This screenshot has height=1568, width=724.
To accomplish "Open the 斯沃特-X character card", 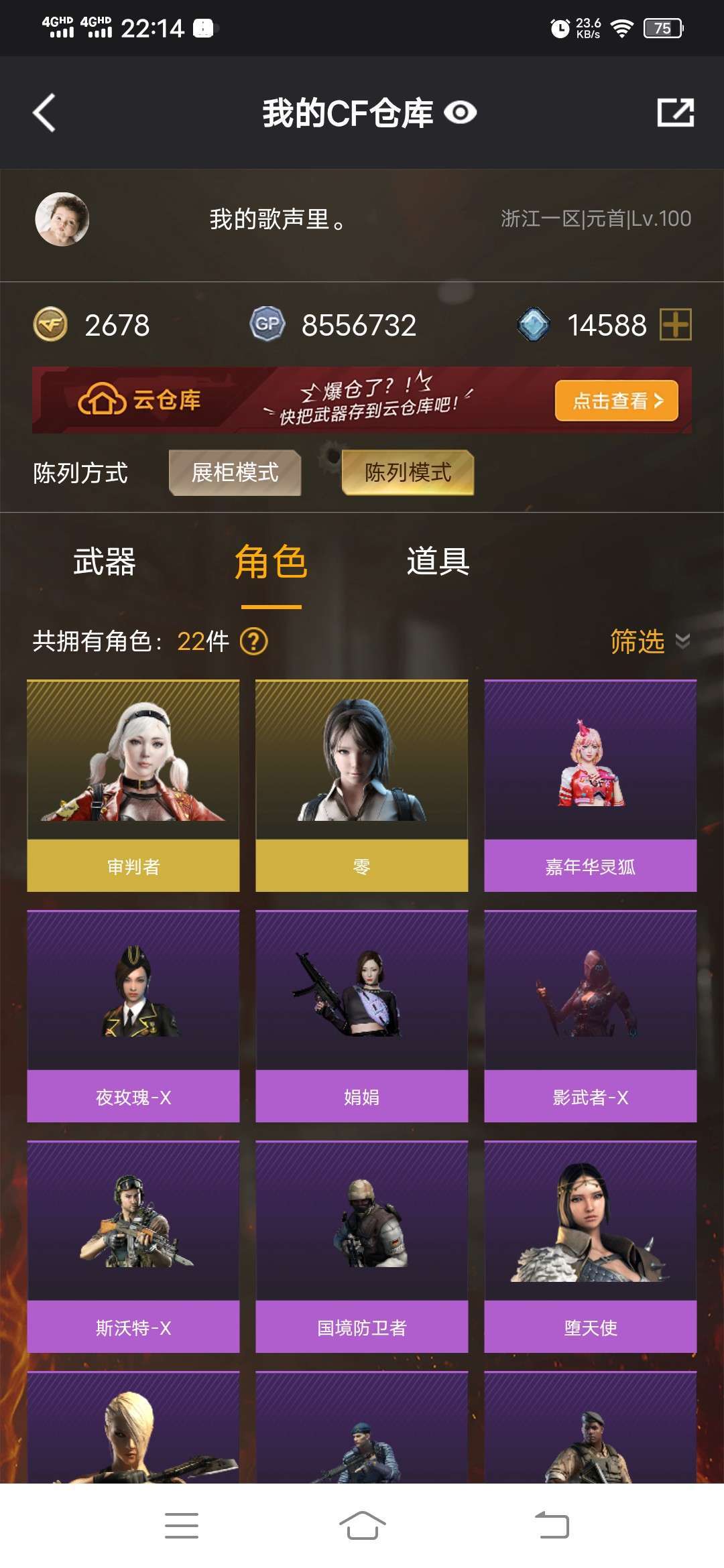I will coord(133,1247).
